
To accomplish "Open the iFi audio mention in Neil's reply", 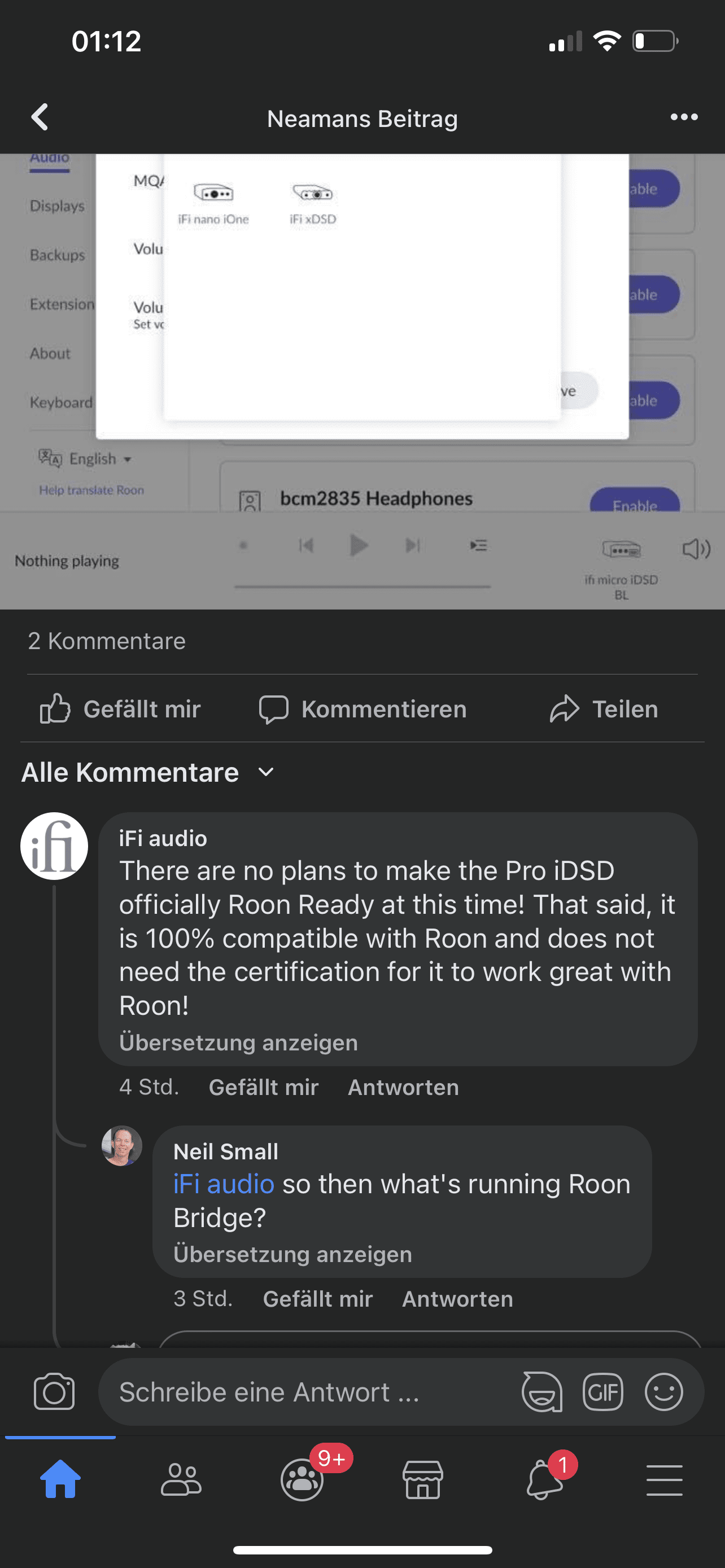I will click(224, 1184).
